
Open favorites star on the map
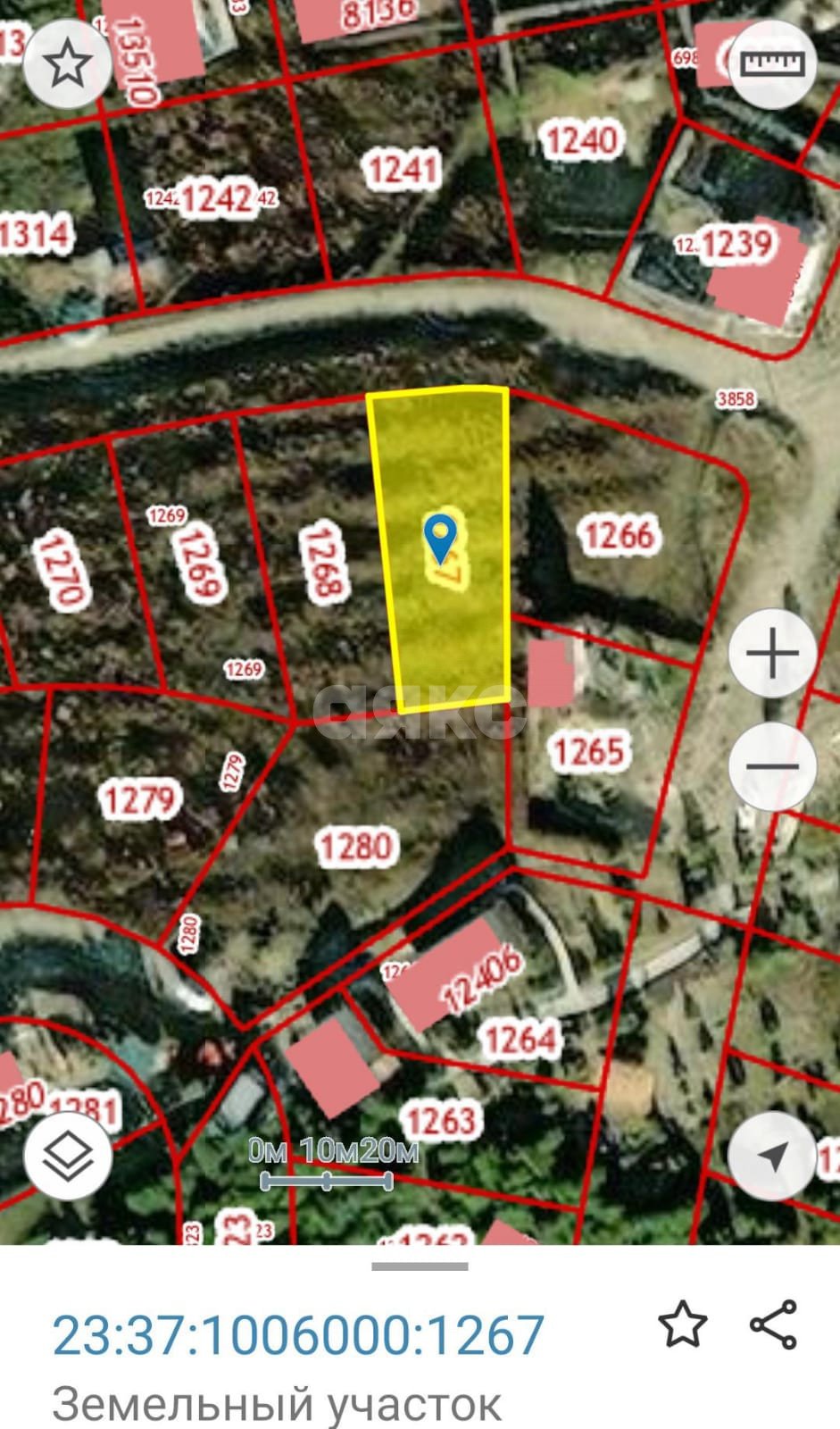coord(68,64)
